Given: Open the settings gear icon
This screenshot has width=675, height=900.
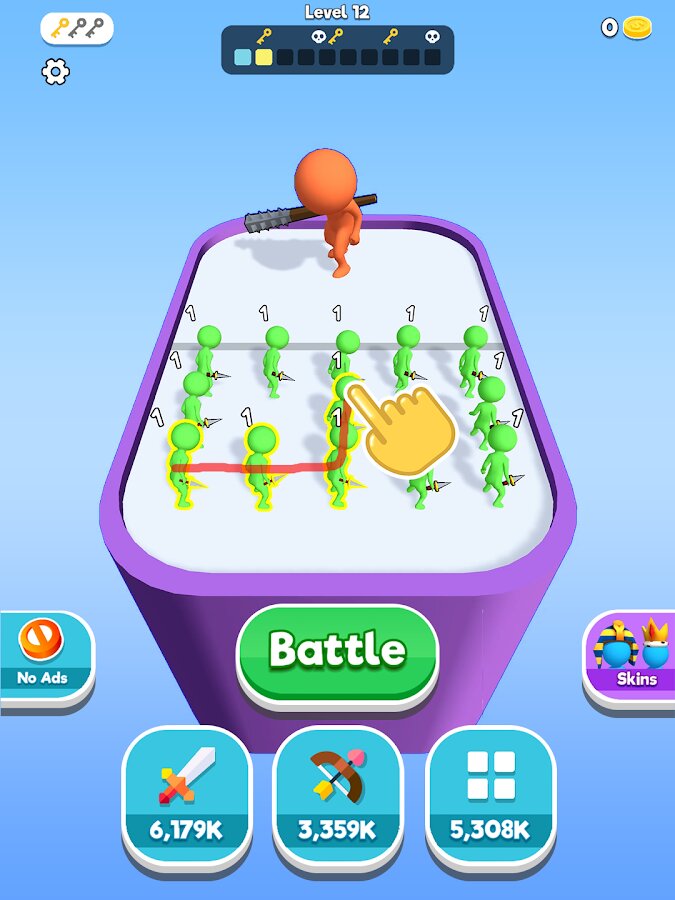Looking at the screenshot, I should [56, 72].
